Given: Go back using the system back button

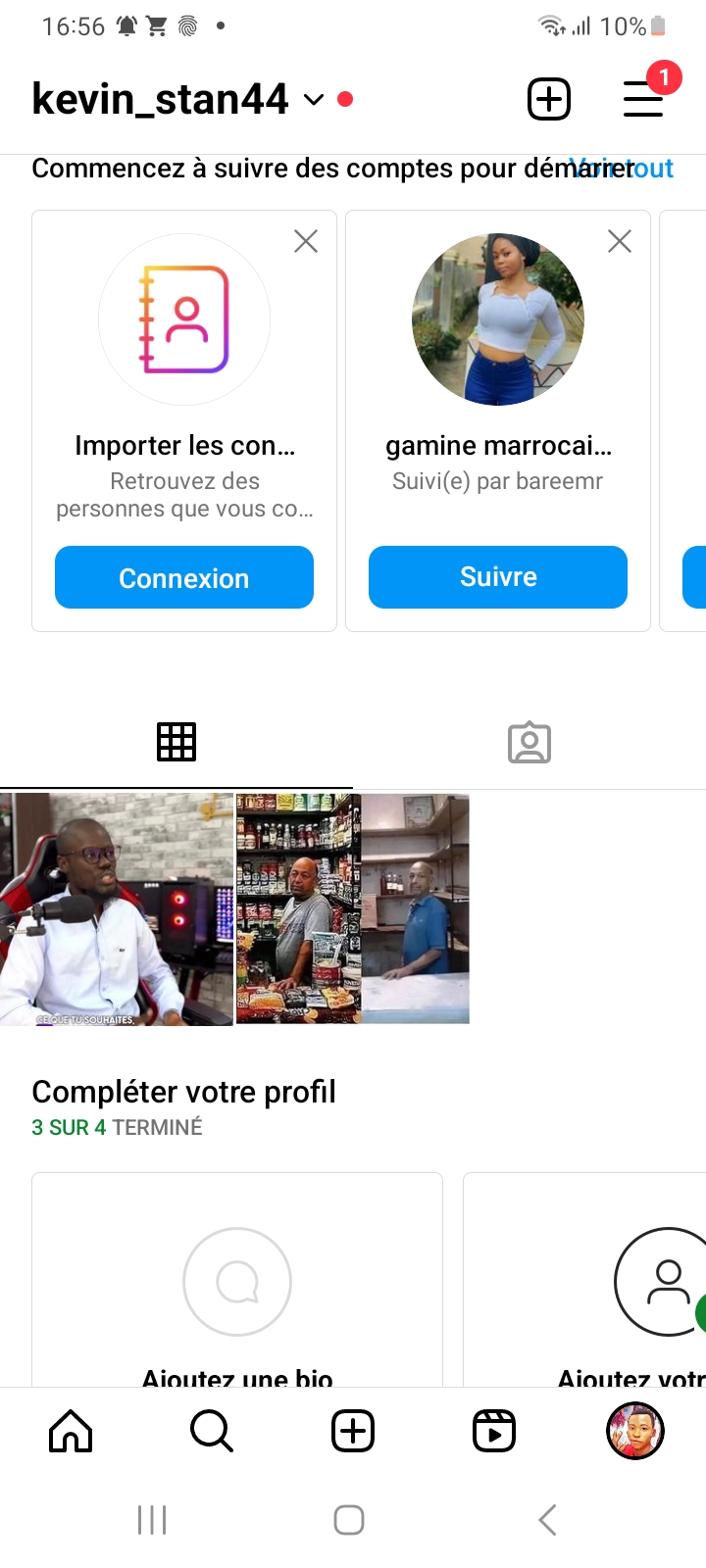Looking at the screenshot, I should click(x=547, y=1520).
